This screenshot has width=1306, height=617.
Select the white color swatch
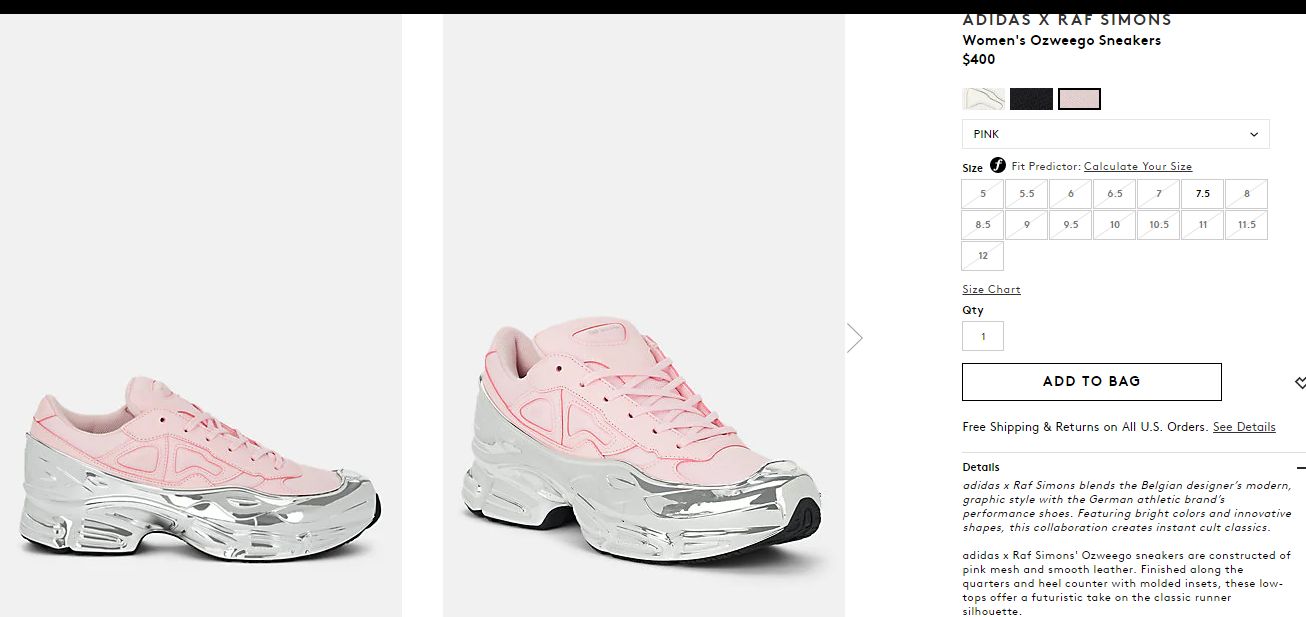[983, 99]
